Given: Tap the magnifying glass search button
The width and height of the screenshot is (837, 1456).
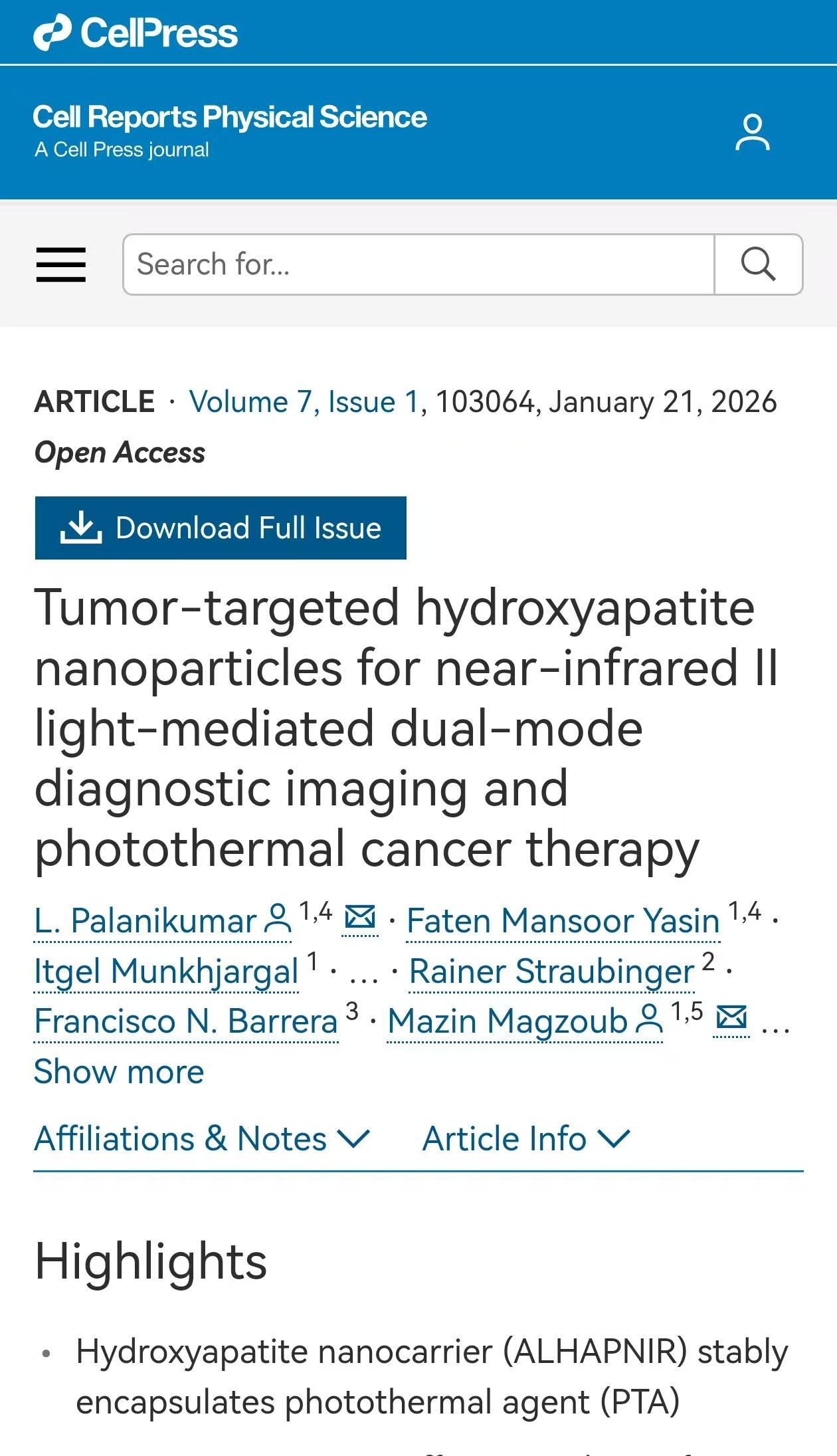Looking at the screenshot, I should (x=758, y=264).
